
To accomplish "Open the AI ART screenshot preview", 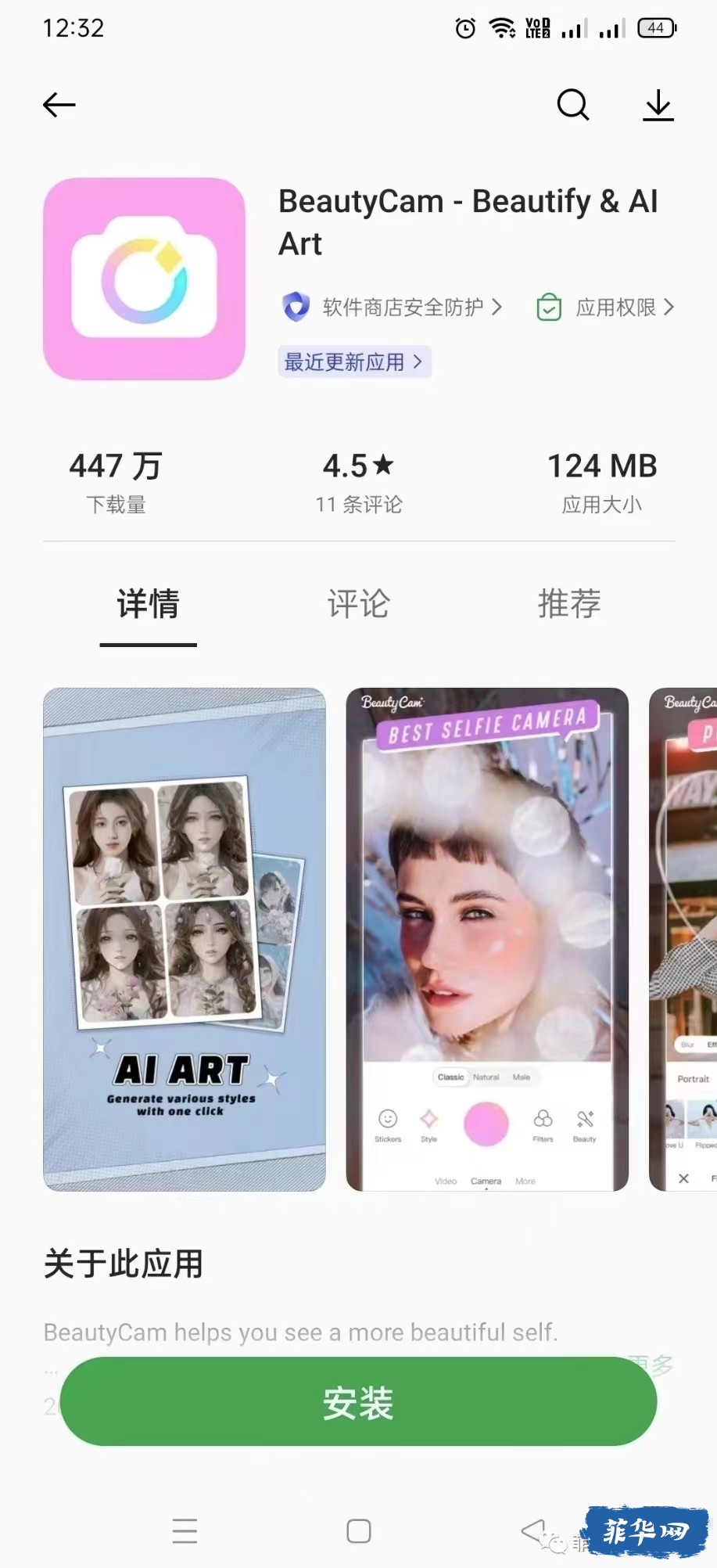I will [185, 939].
